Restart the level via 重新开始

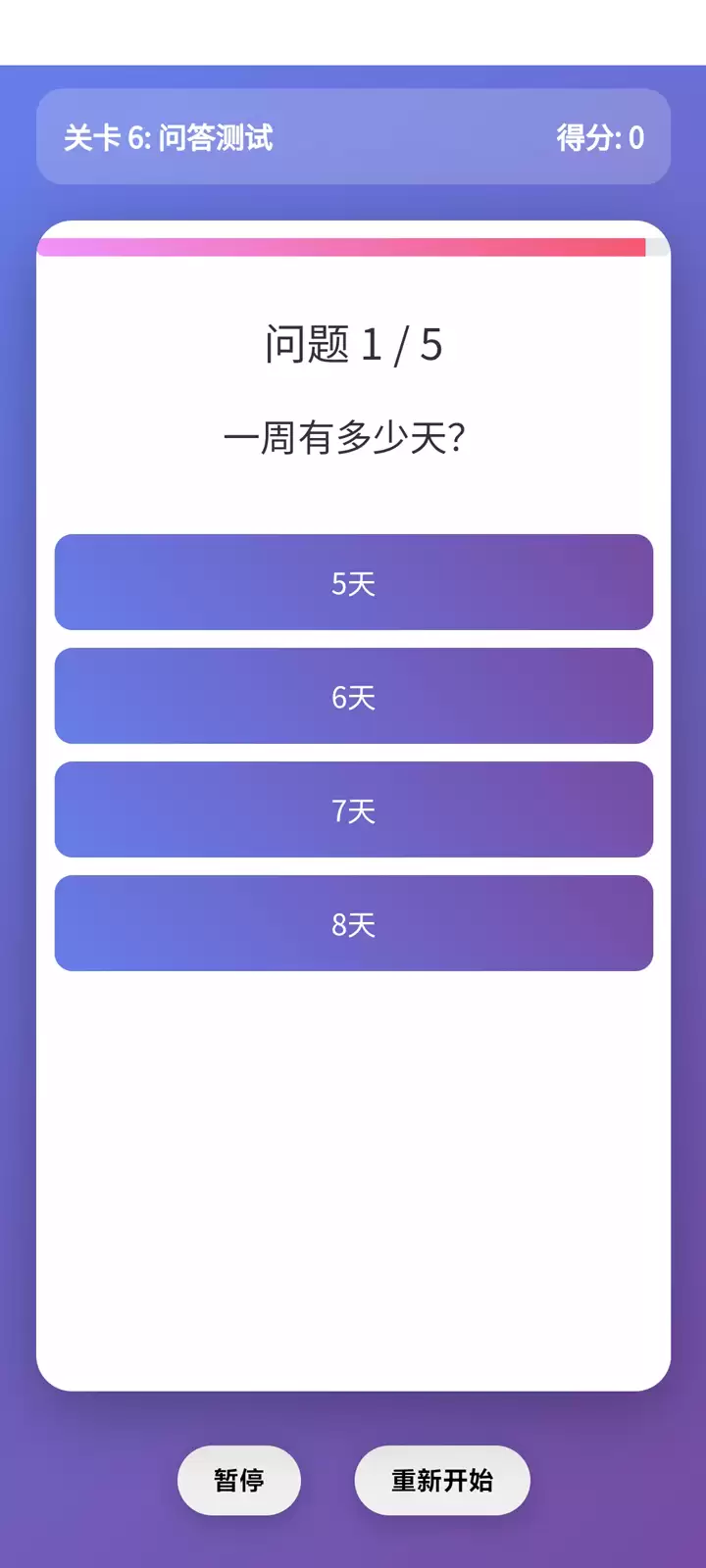441,1480
